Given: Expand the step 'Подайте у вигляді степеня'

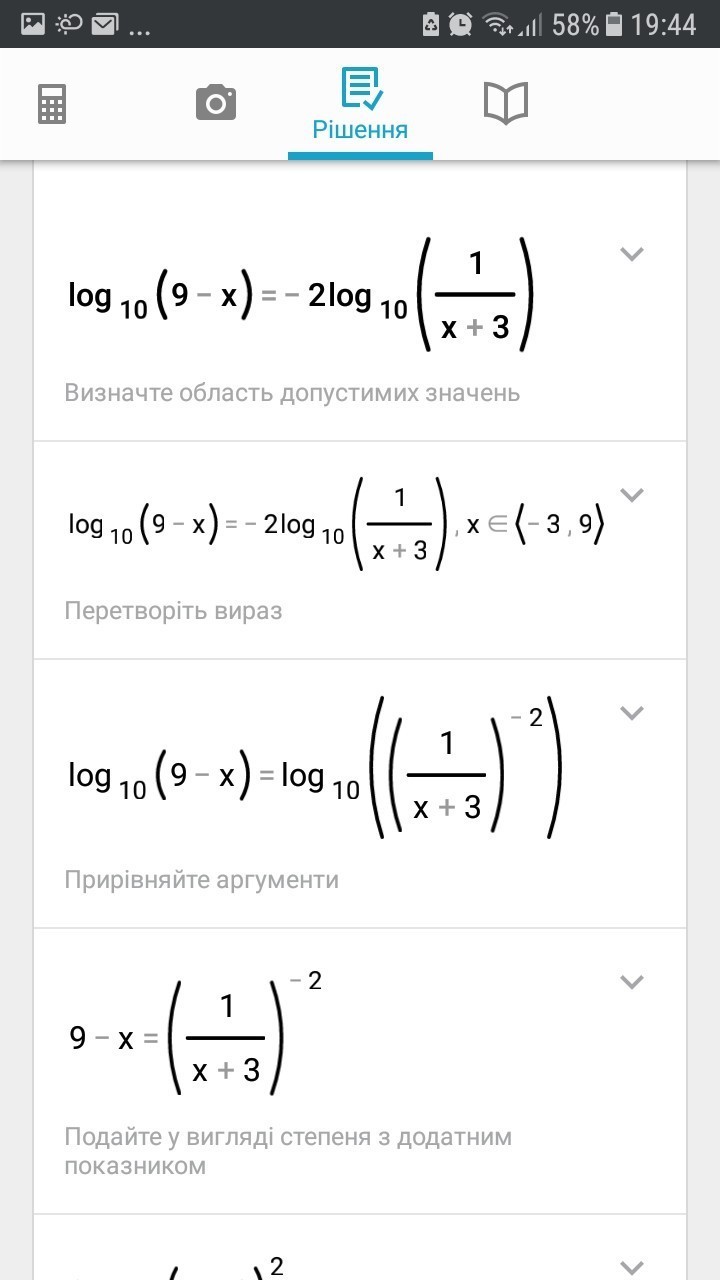Looking at the screenshot, I should coord(631,982).
